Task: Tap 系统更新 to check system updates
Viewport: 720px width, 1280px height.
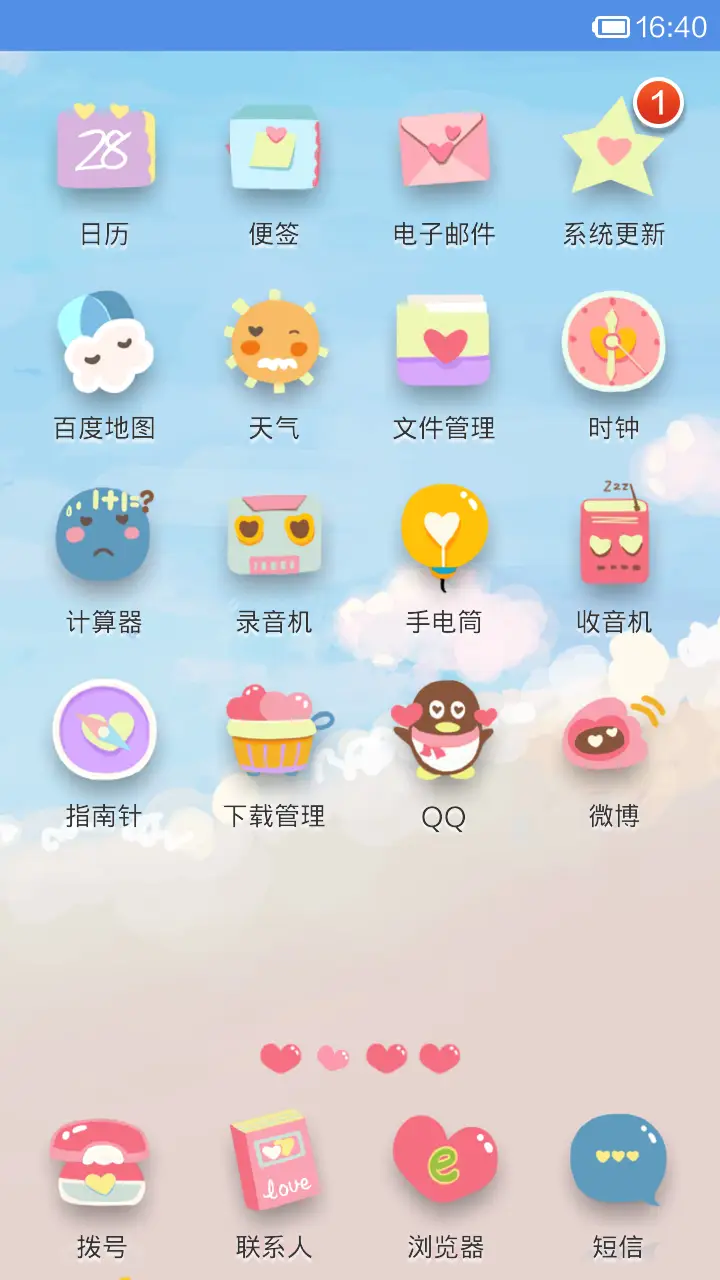Action: point(614,150)
